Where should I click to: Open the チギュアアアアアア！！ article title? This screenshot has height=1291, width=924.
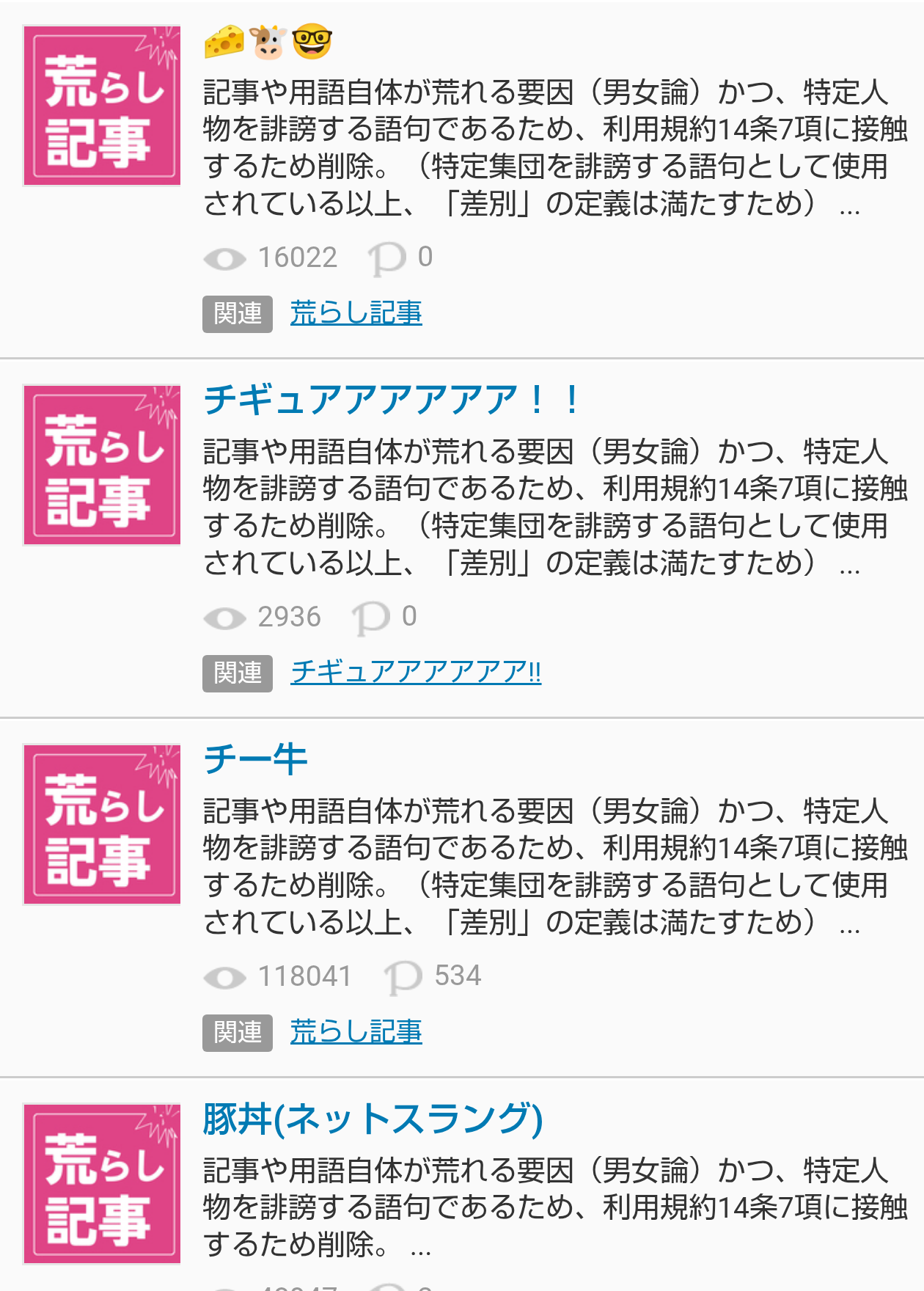pos(391,401)
